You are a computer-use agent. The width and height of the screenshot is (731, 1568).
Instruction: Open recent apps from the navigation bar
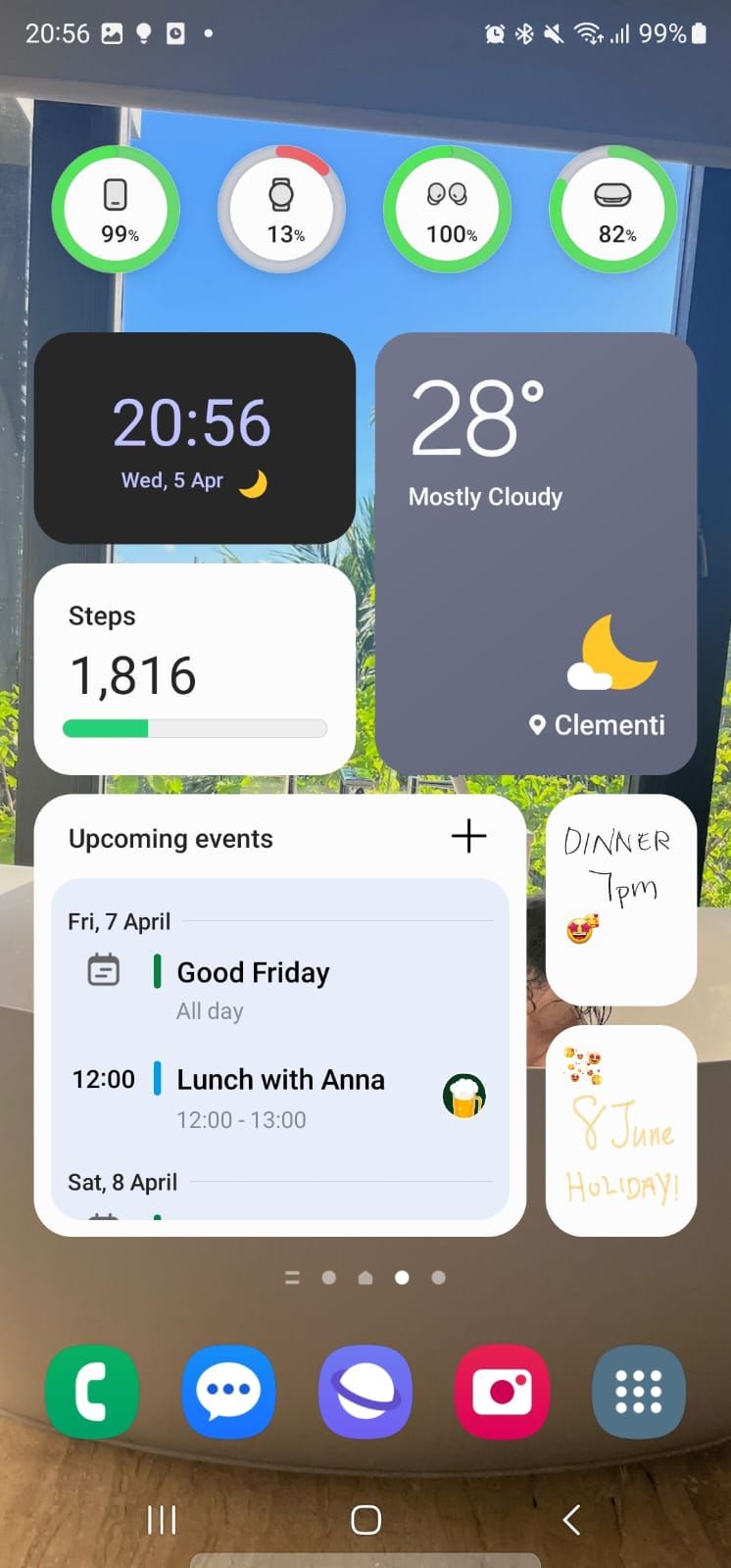pyautogui.click(x=160, y=1520)
